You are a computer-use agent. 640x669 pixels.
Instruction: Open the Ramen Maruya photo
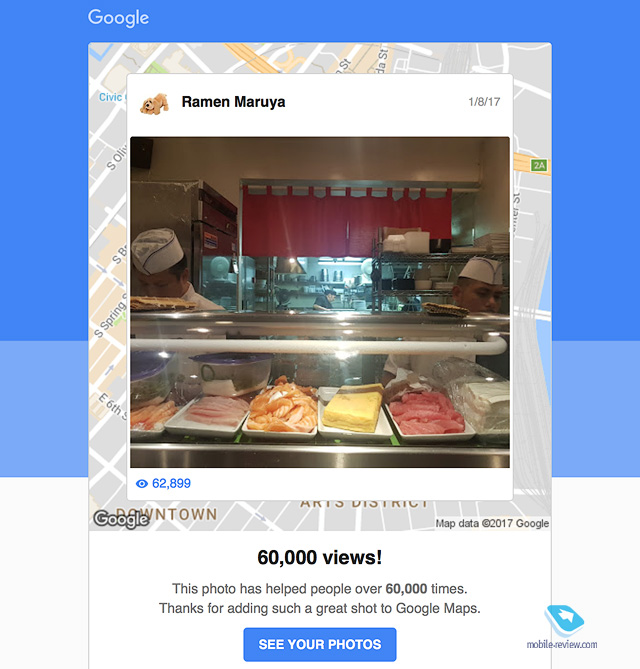(320, 302)
